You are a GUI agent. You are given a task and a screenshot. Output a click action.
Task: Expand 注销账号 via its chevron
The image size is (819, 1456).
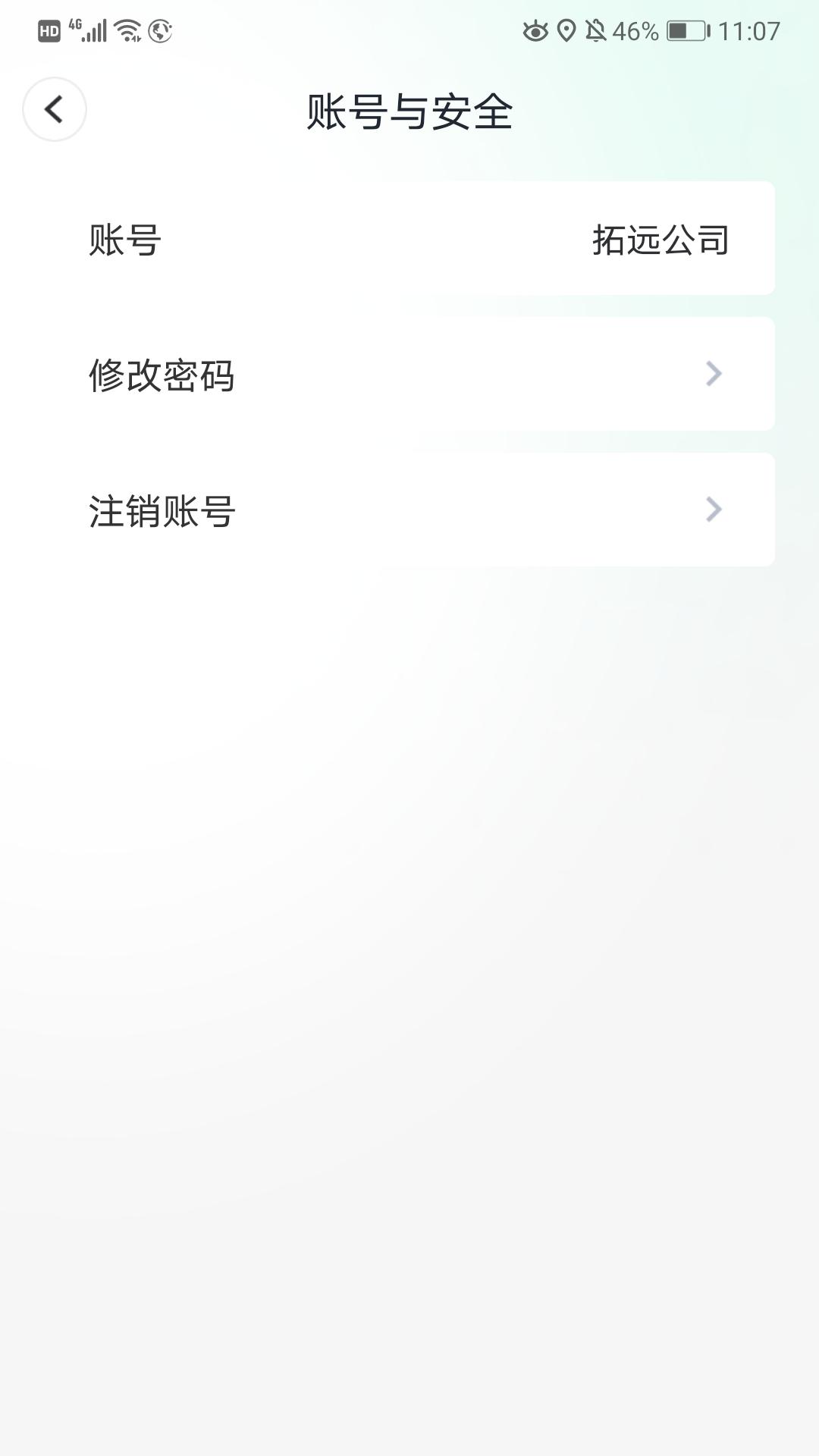pyautogui.click(x=711, y=510)
